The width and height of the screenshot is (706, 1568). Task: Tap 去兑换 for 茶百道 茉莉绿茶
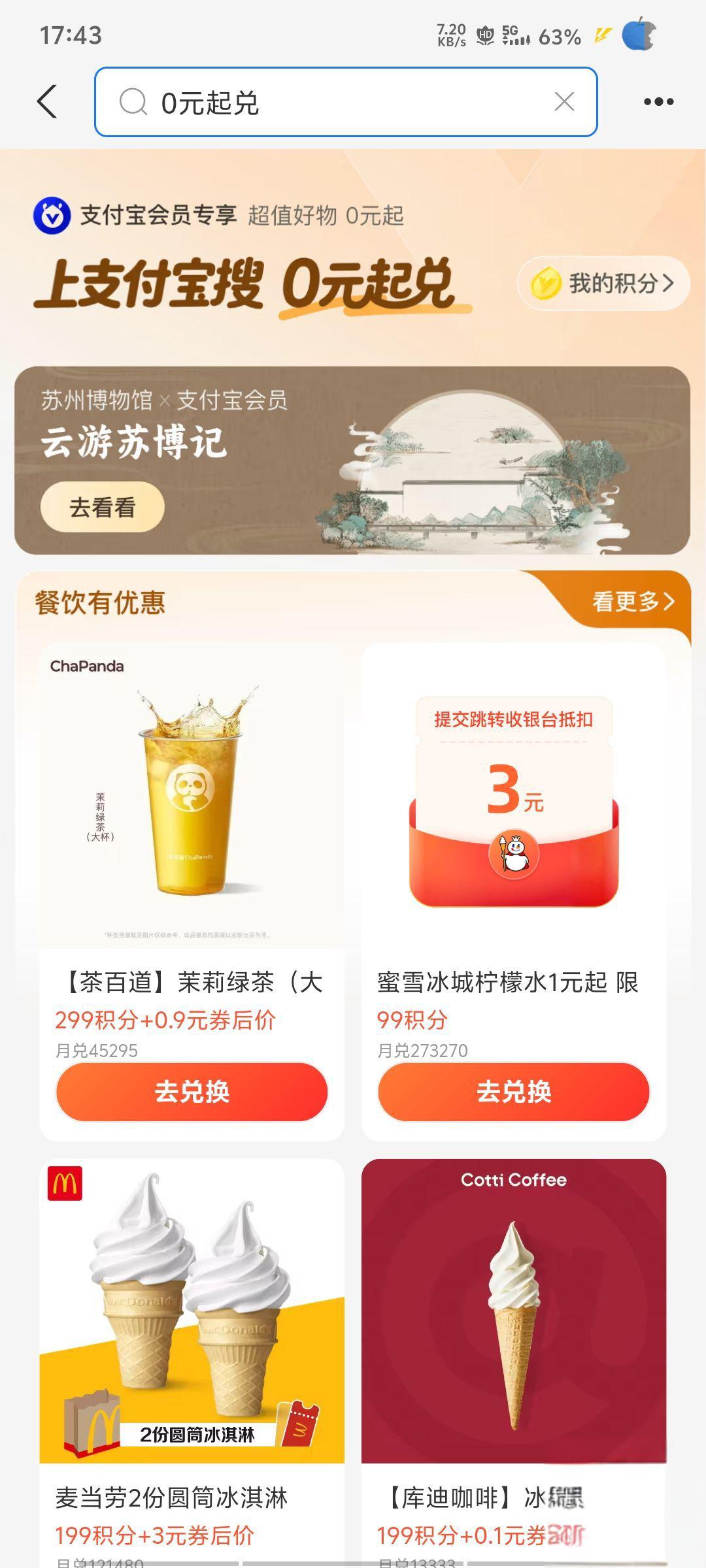(192, 1092)
